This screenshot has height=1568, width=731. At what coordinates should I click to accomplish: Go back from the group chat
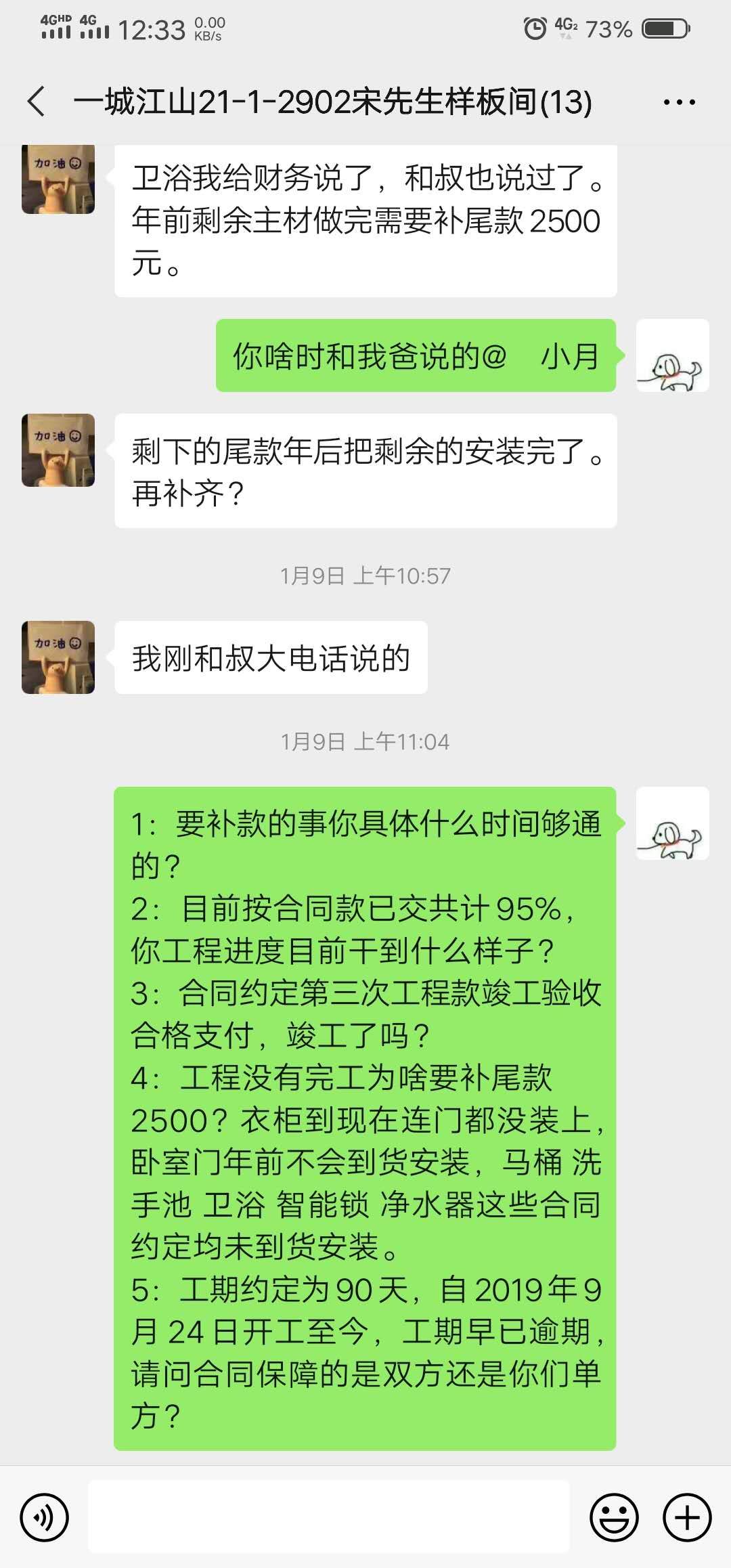click(37, 102)
